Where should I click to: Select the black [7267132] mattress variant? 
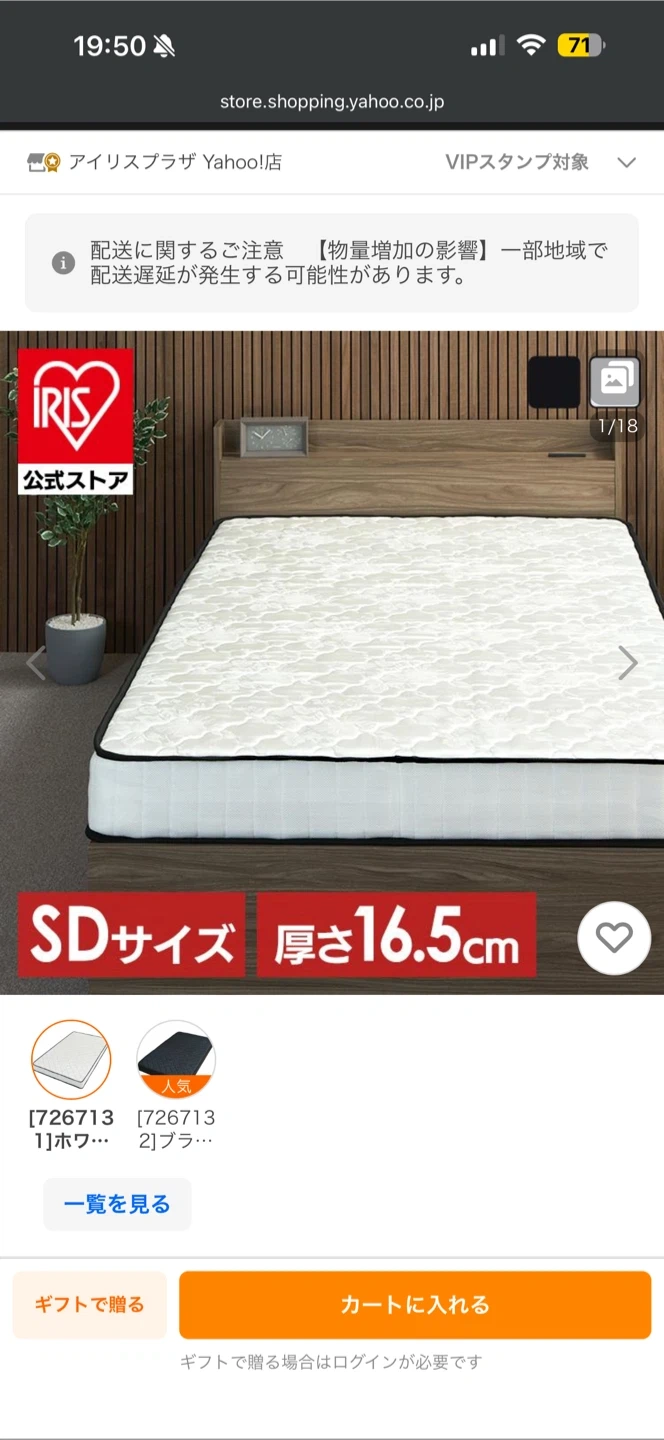click(x=176, y=1061)
